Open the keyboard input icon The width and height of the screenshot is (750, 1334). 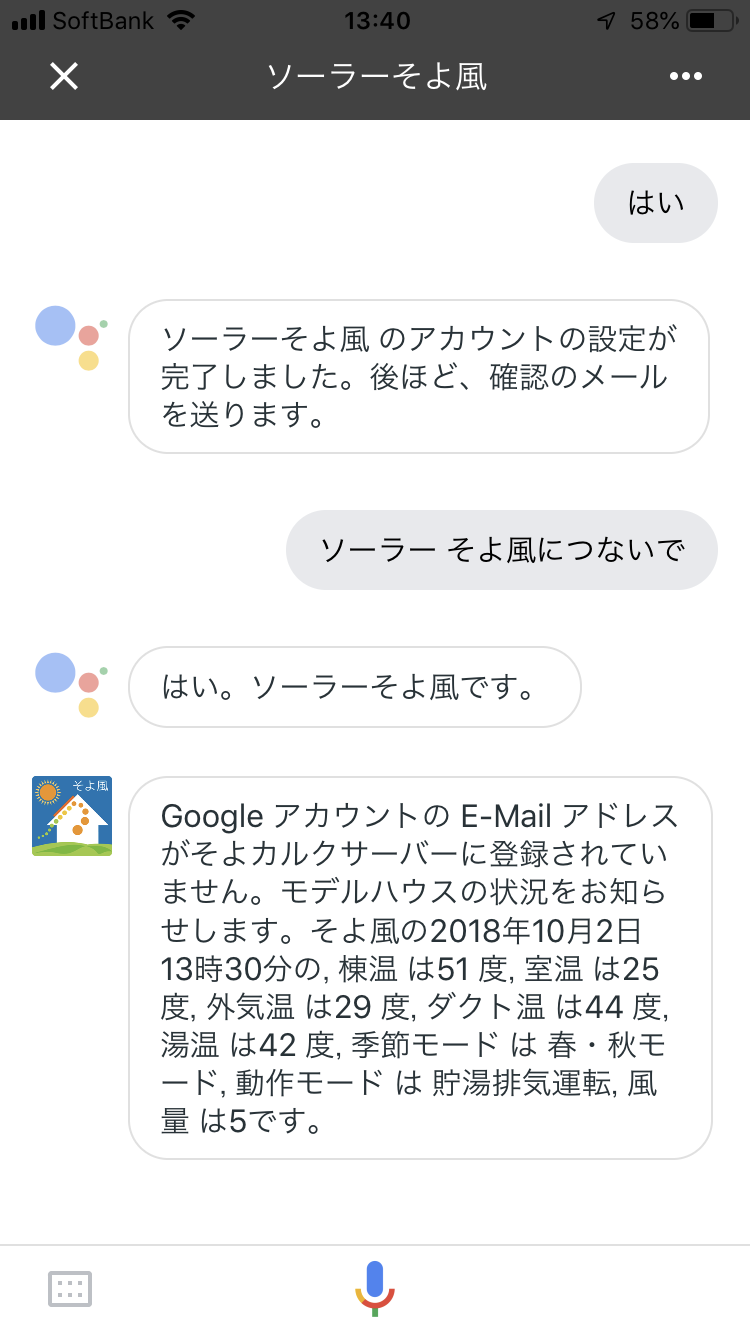point(70,1288)
